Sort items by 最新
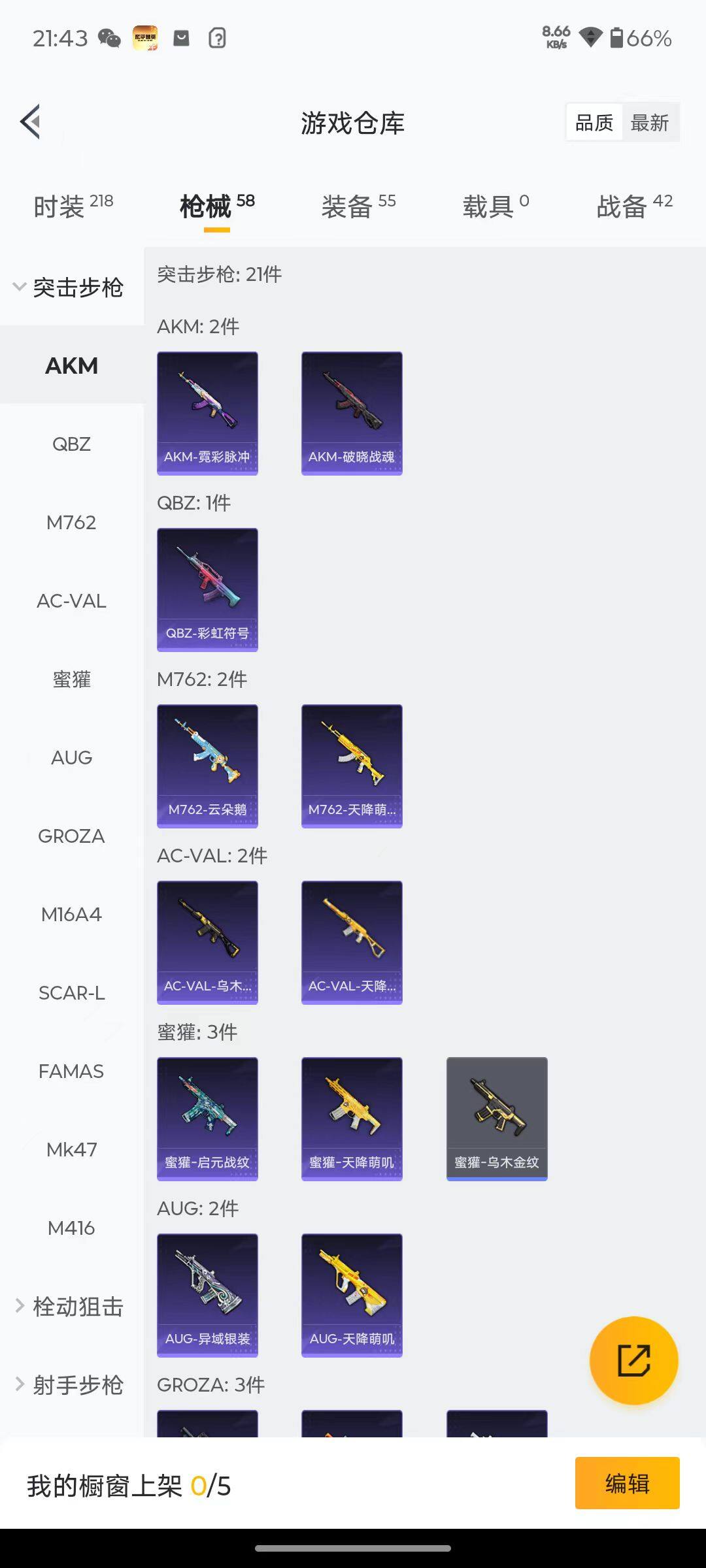The image size is (706, 1568). click(x=649, y=122)
